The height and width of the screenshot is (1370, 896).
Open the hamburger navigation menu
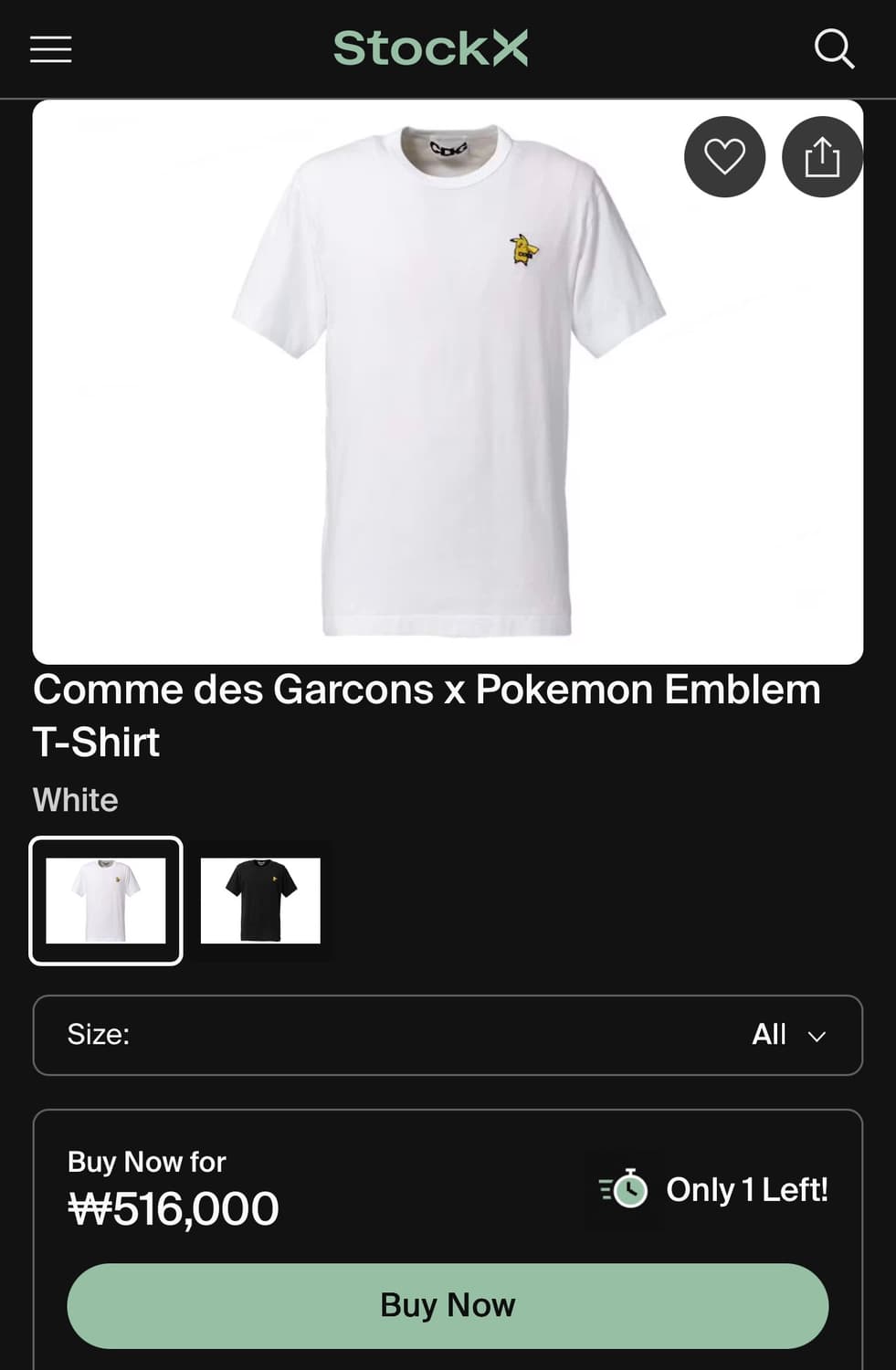pos(50,49)
